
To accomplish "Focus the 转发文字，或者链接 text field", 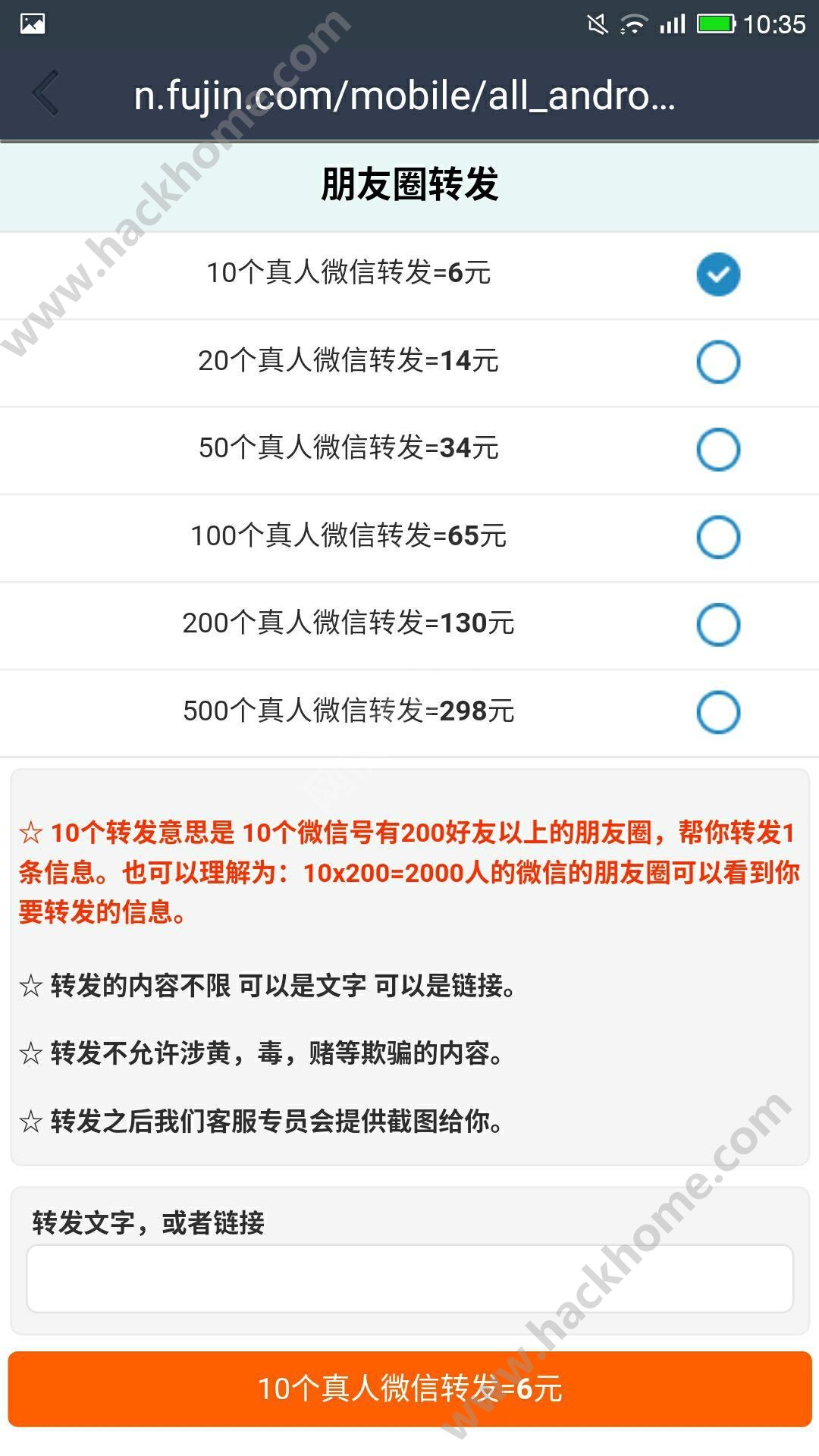I will [x=409, y=1278].
